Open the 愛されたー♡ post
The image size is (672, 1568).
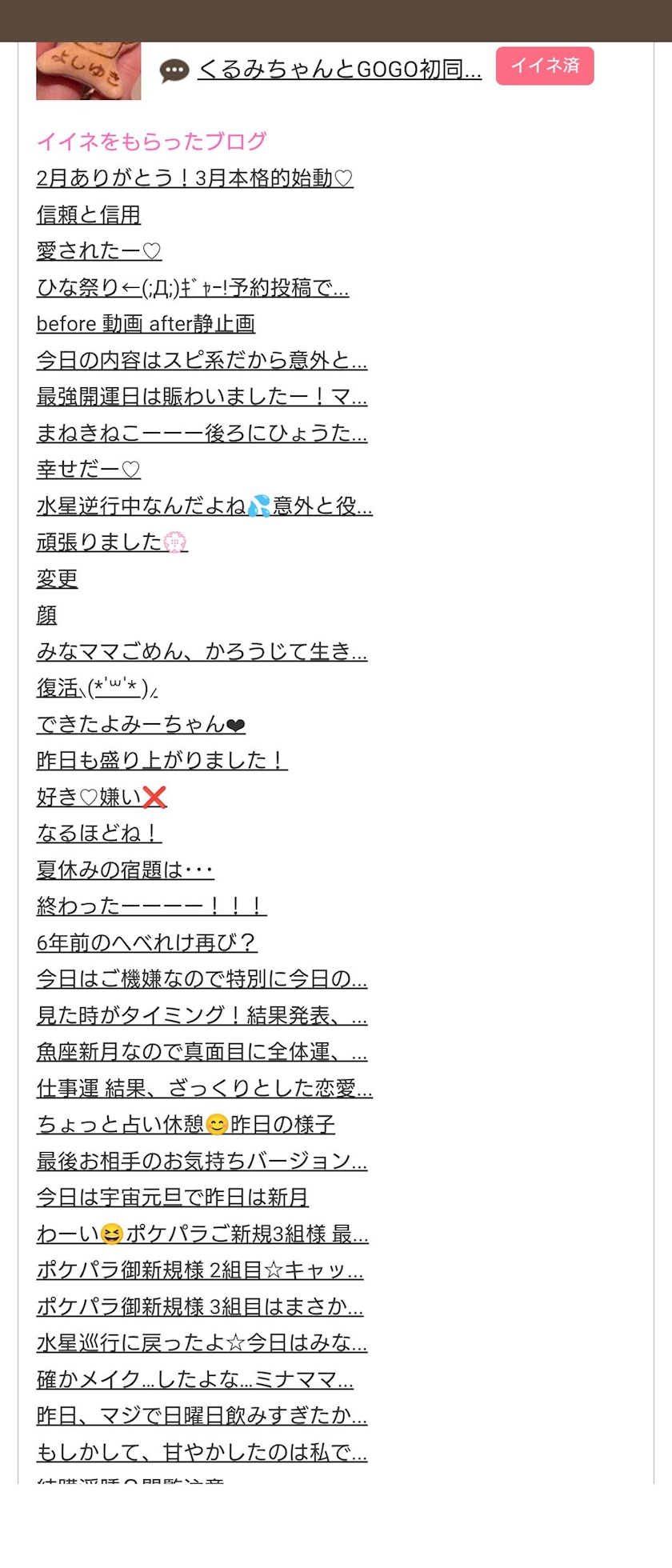tap(98, 251)
